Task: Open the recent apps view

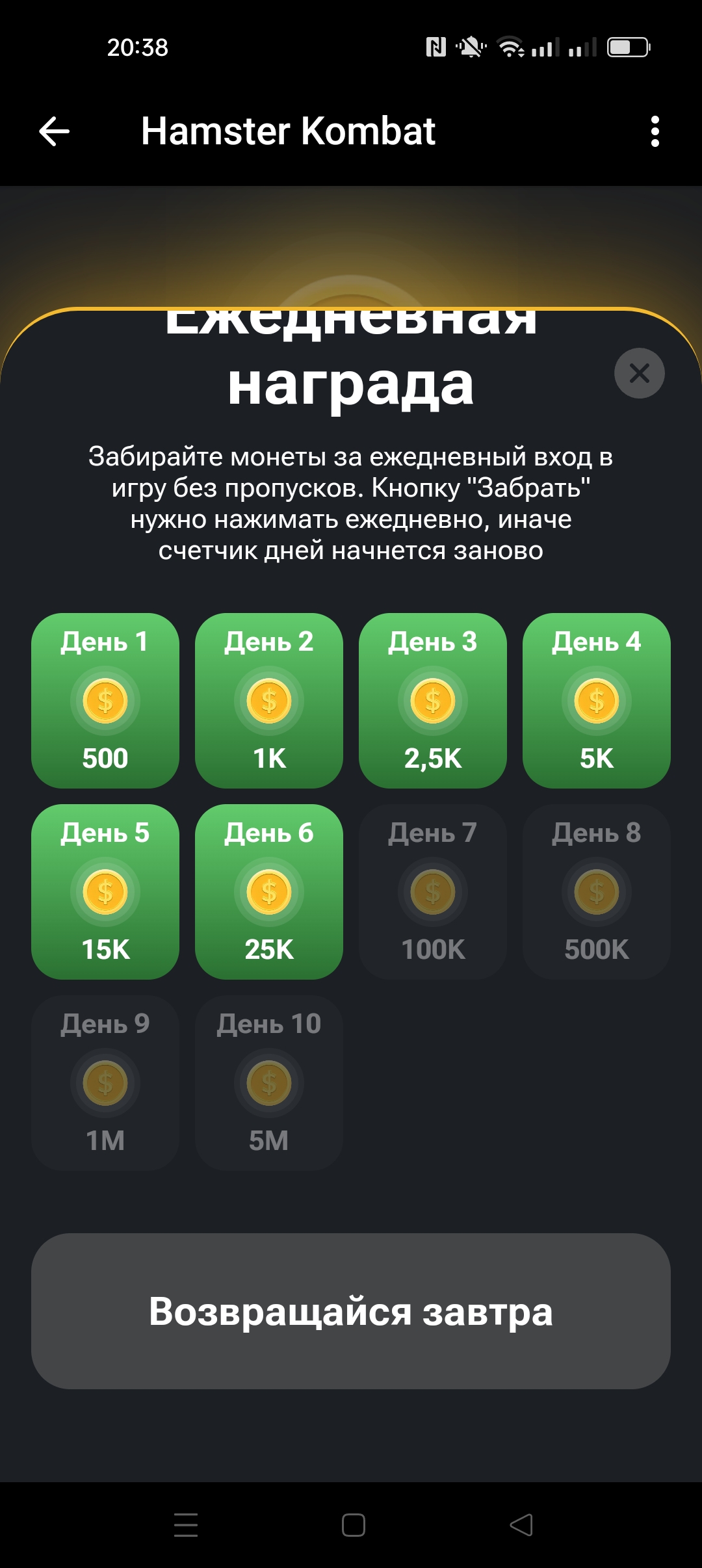Action: click(x=186, y=1524)
